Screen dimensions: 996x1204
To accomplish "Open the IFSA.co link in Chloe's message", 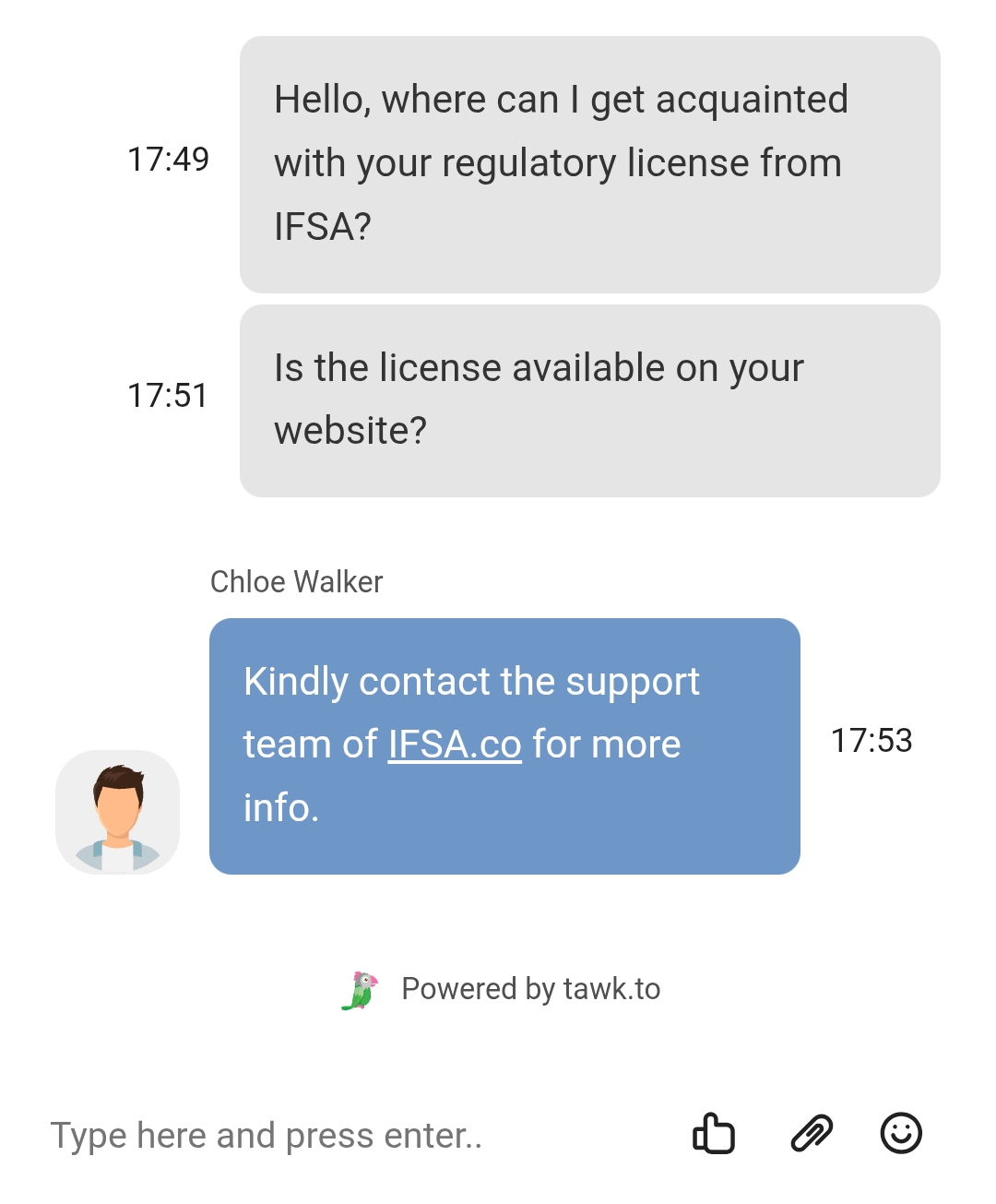I will (x=455, y=745).
